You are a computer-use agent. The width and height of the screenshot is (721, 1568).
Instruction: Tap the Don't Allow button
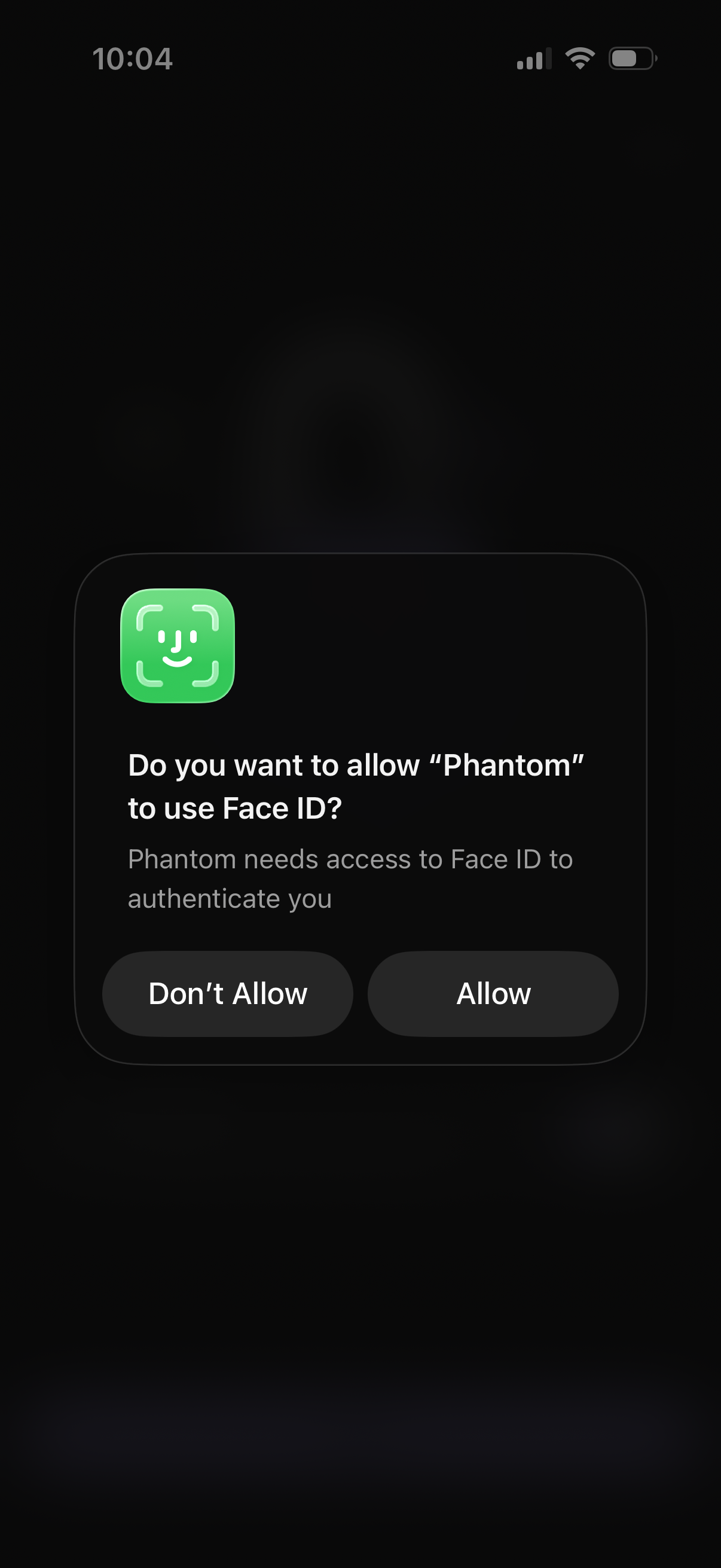[227, 993]
